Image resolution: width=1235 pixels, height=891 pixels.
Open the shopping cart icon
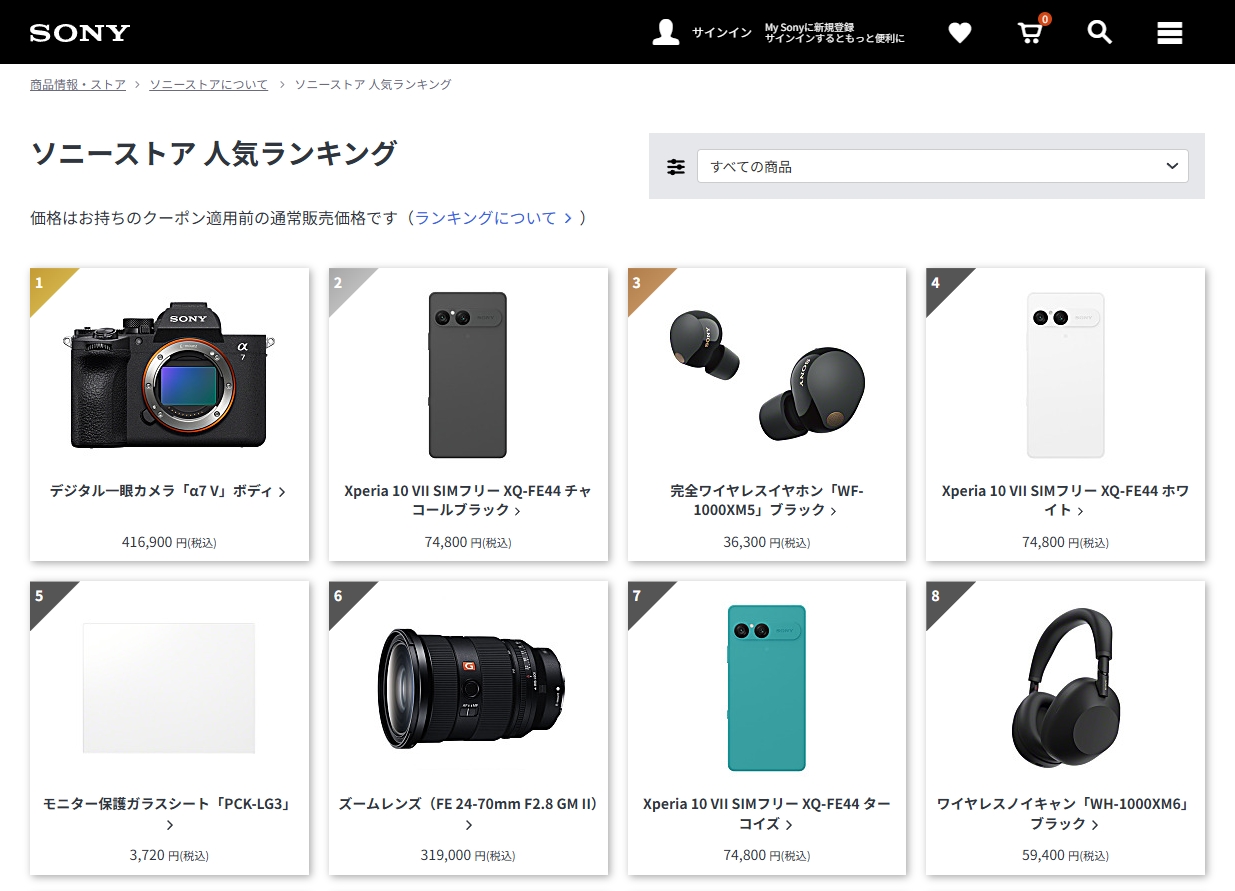coord(1029,33)
